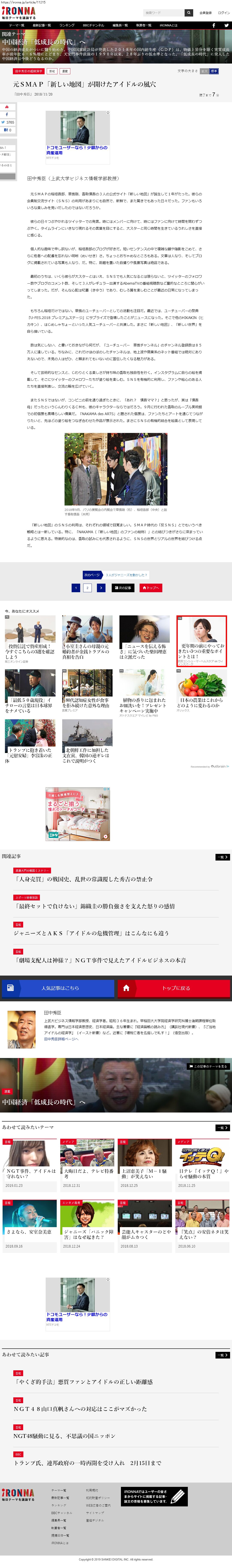Go to page 2 of article
The height and width of the screenshot is (1568, 232).
click(x=87, y=587)
